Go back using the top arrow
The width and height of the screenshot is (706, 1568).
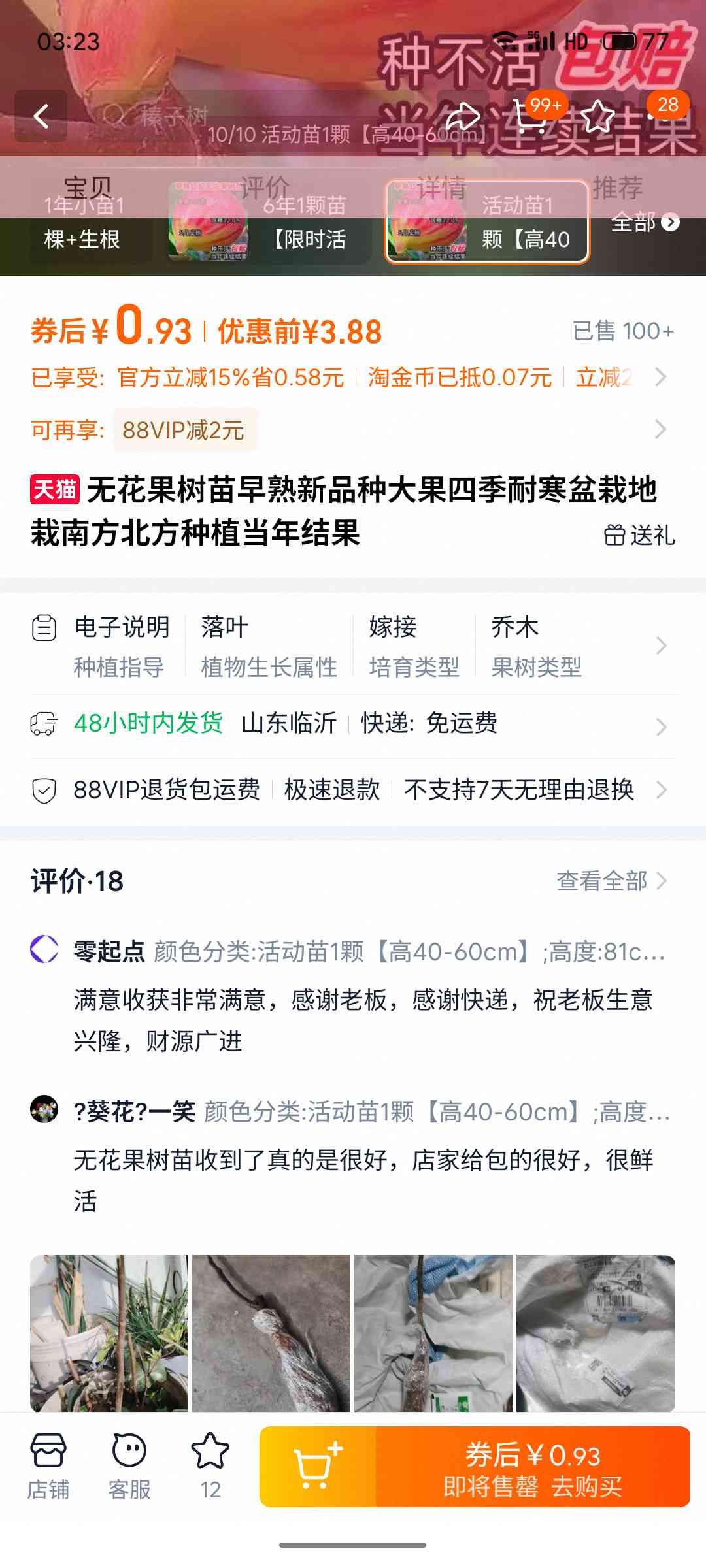(41, 117)
